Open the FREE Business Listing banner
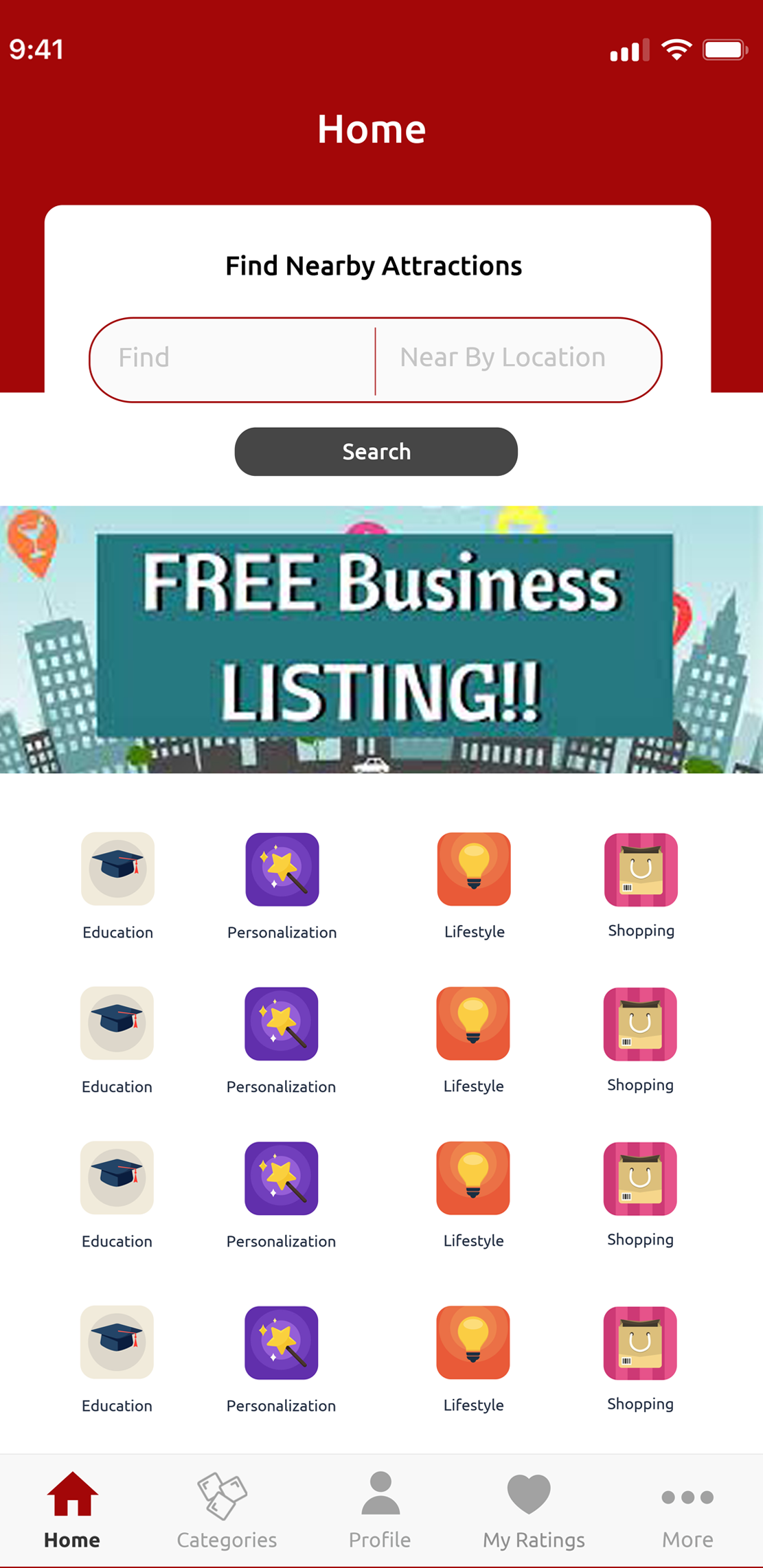The height and width of the screenshot is (1568, 763). tap(381, 639)
